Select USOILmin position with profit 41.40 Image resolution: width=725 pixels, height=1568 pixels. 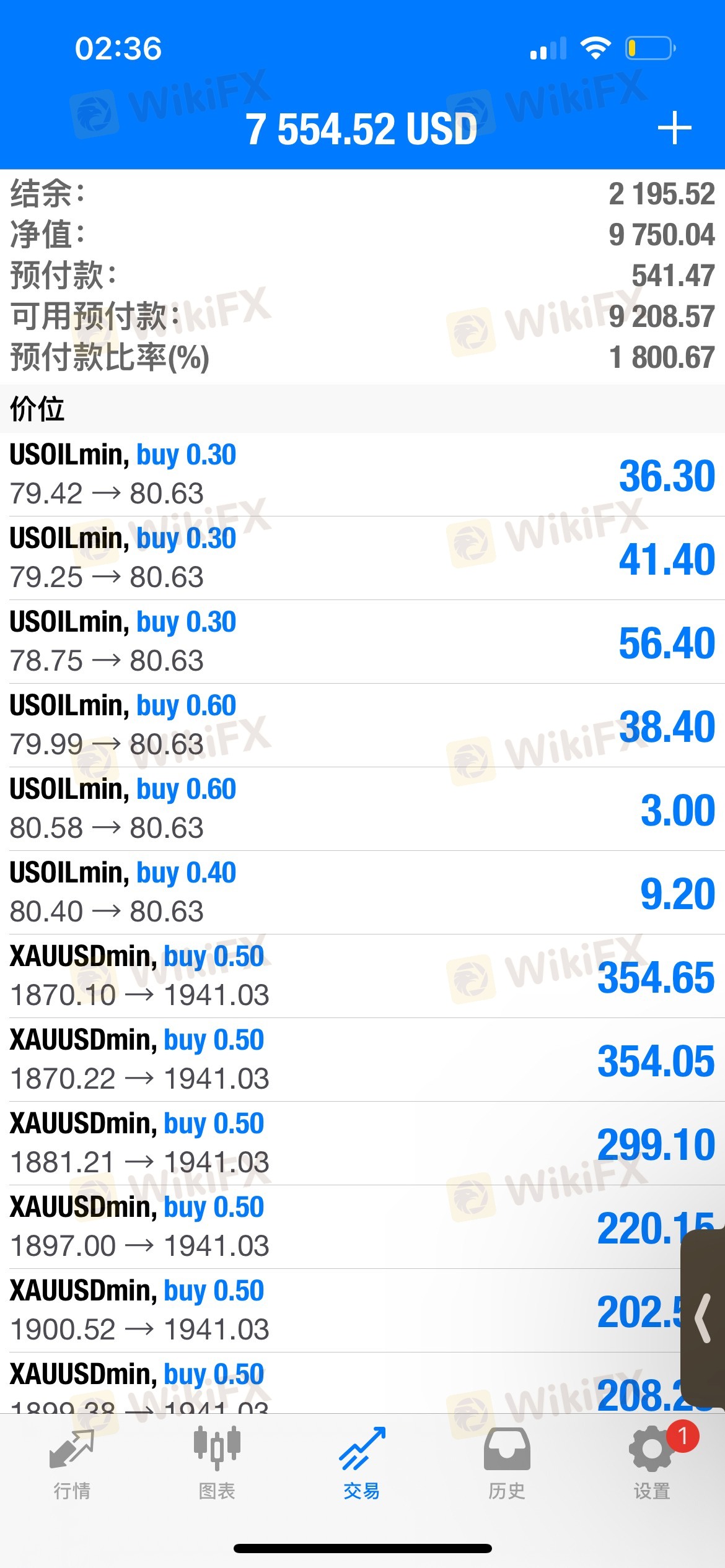362,558
